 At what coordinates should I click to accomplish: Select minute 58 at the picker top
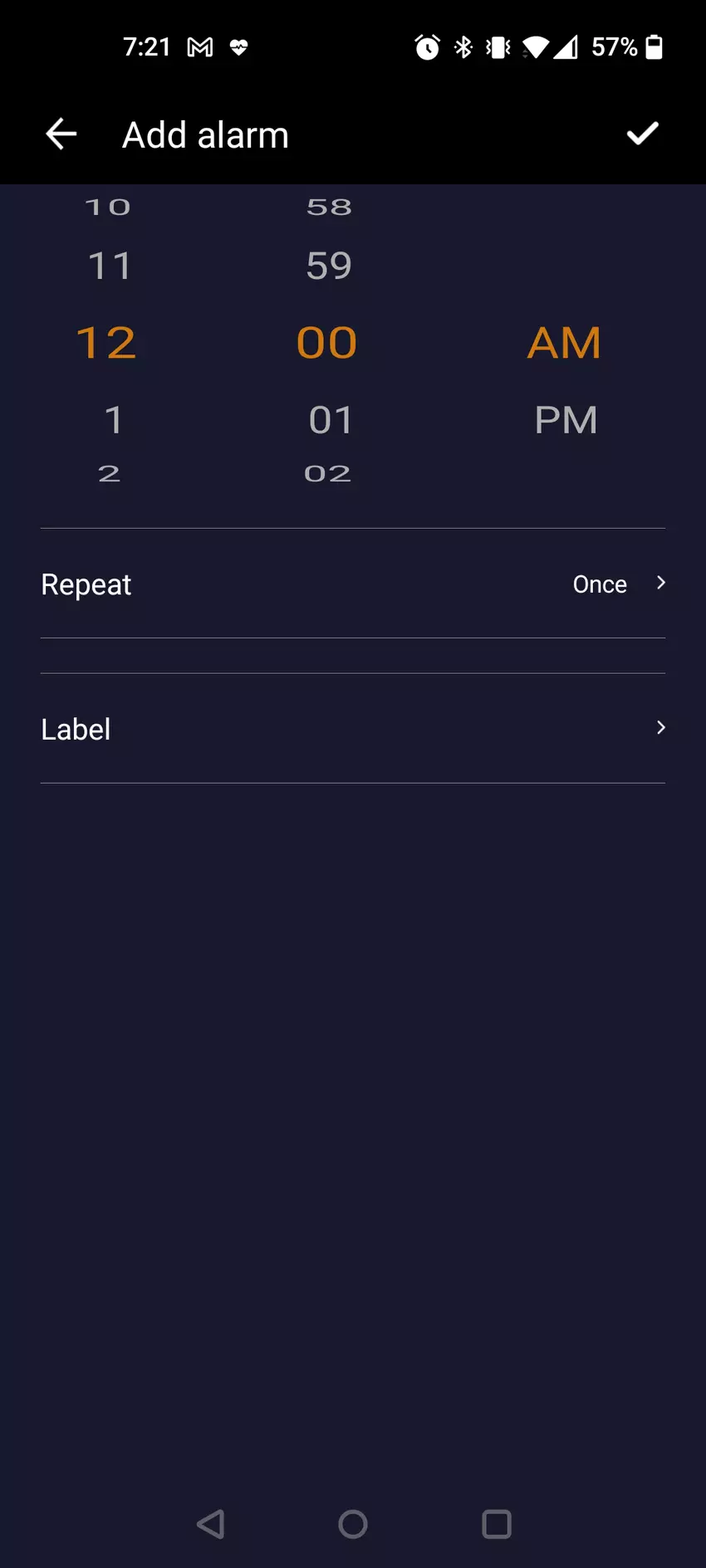(x=329, y=207)
